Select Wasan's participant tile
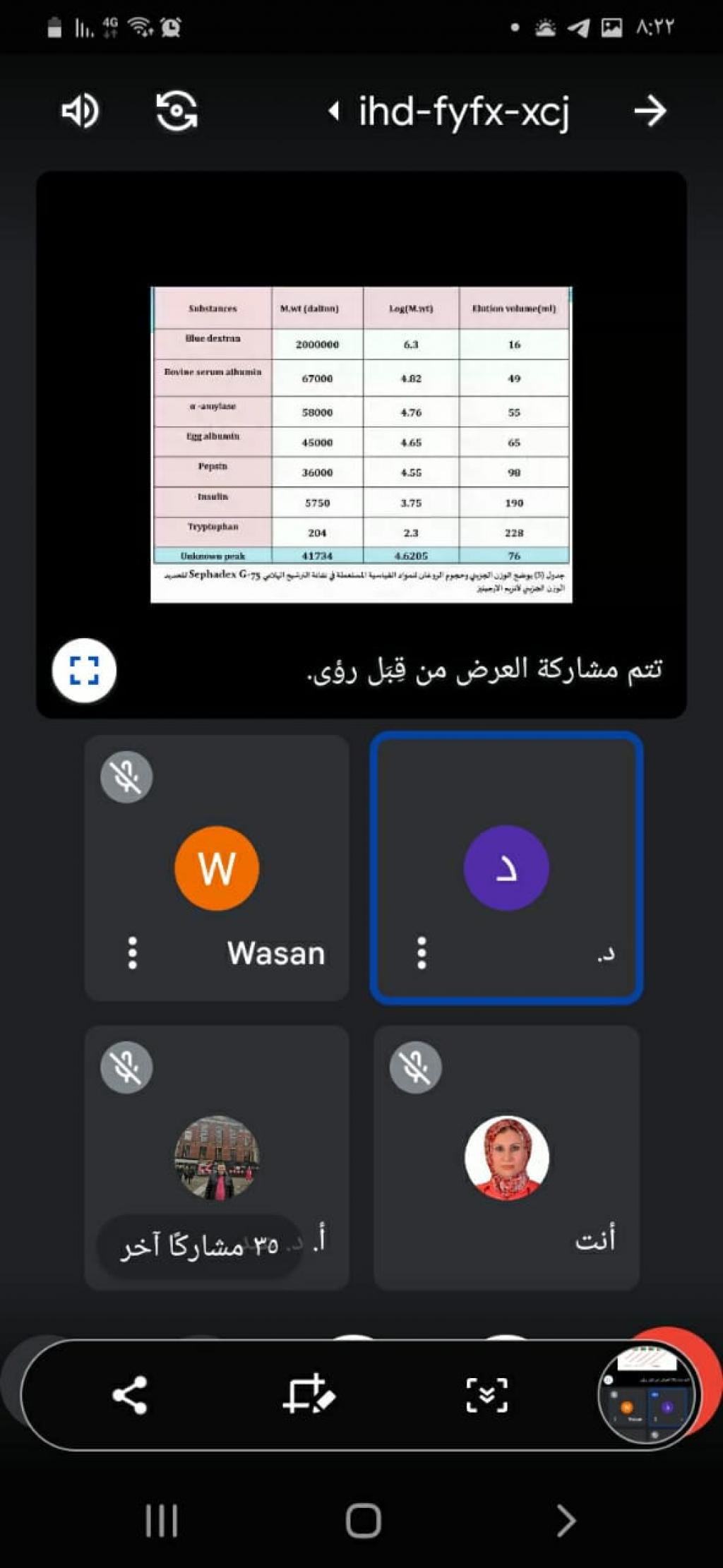The height and width of the screenshot is (1568, 723). (217, 867)
